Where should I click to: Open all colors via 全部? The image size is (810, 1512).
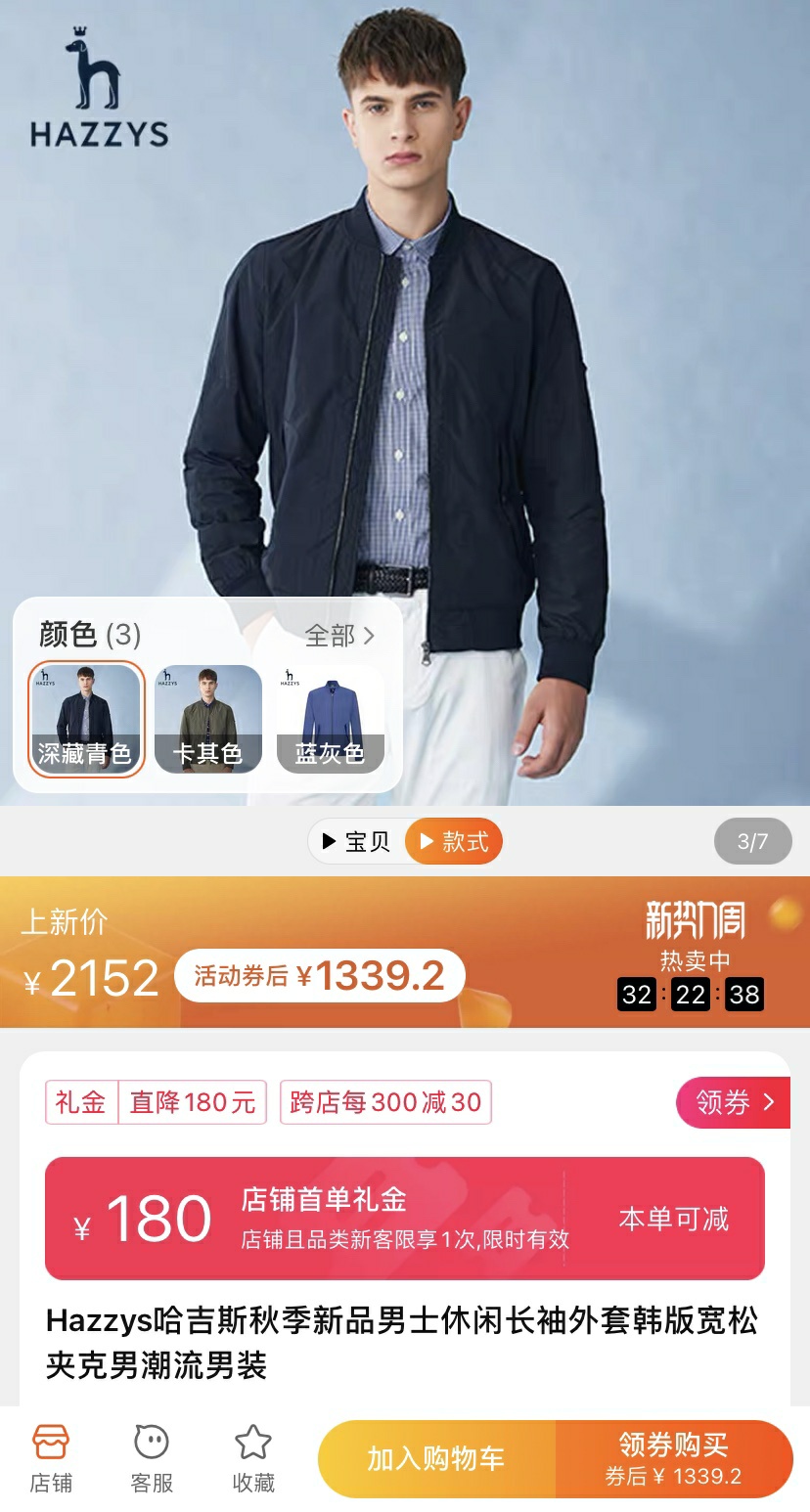[338, 636]
